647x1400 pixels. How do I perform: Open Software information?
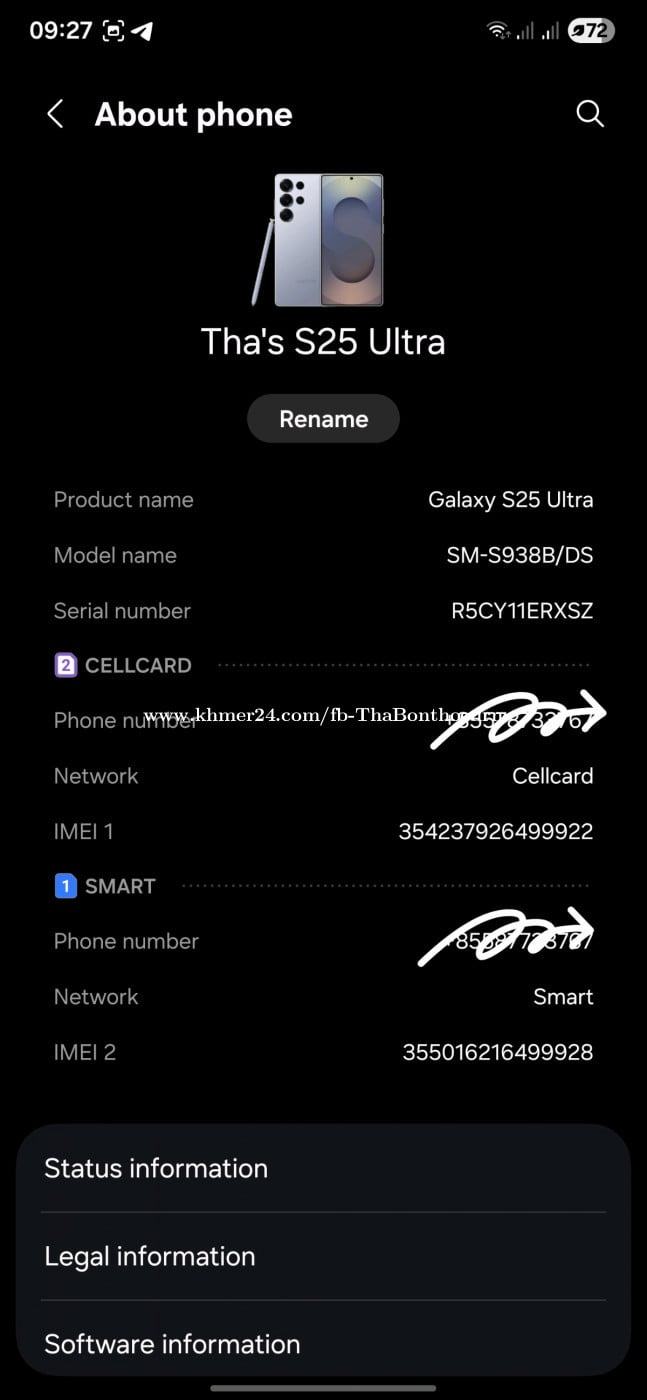pyautogui.click(x=323, y=1343)
